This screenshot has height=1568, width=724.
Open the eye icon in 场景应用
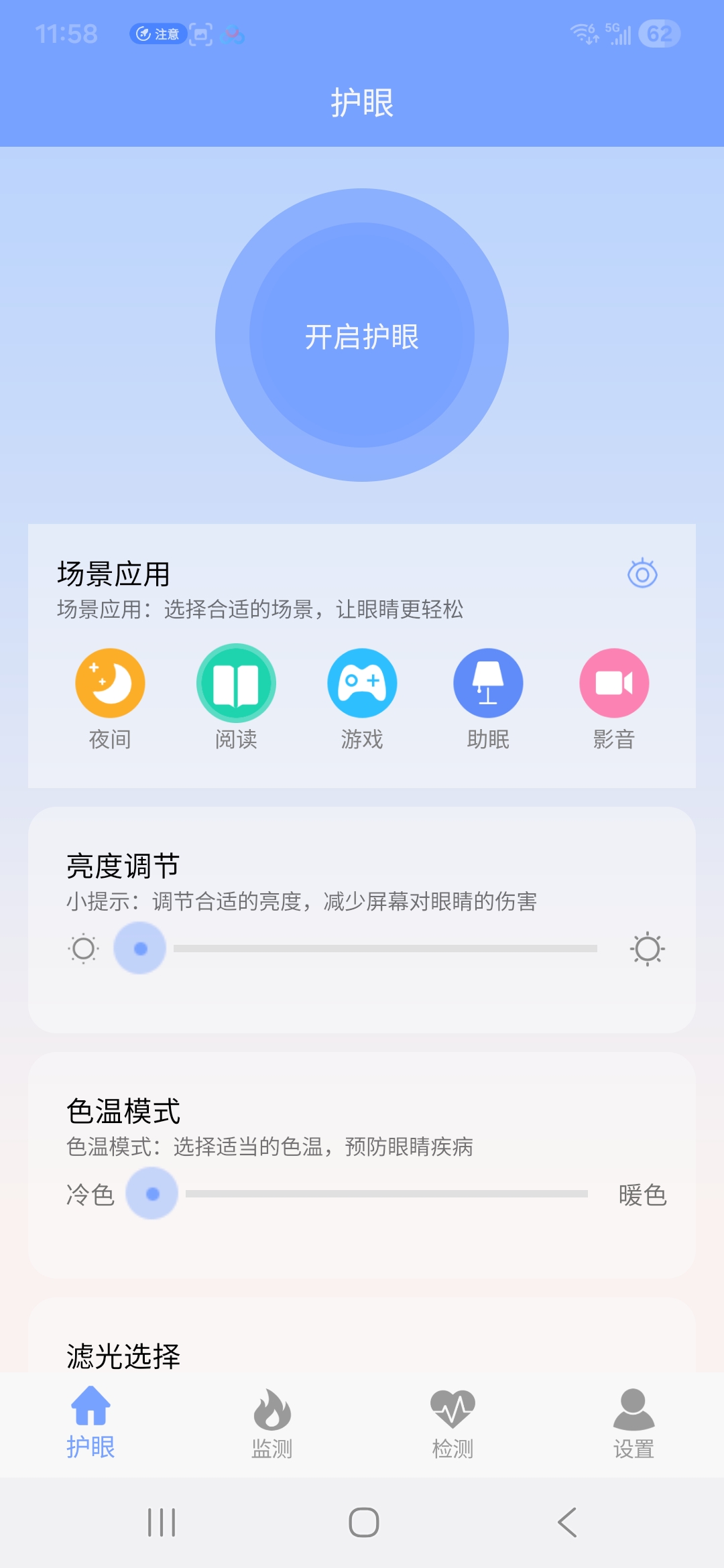(642, 574)
